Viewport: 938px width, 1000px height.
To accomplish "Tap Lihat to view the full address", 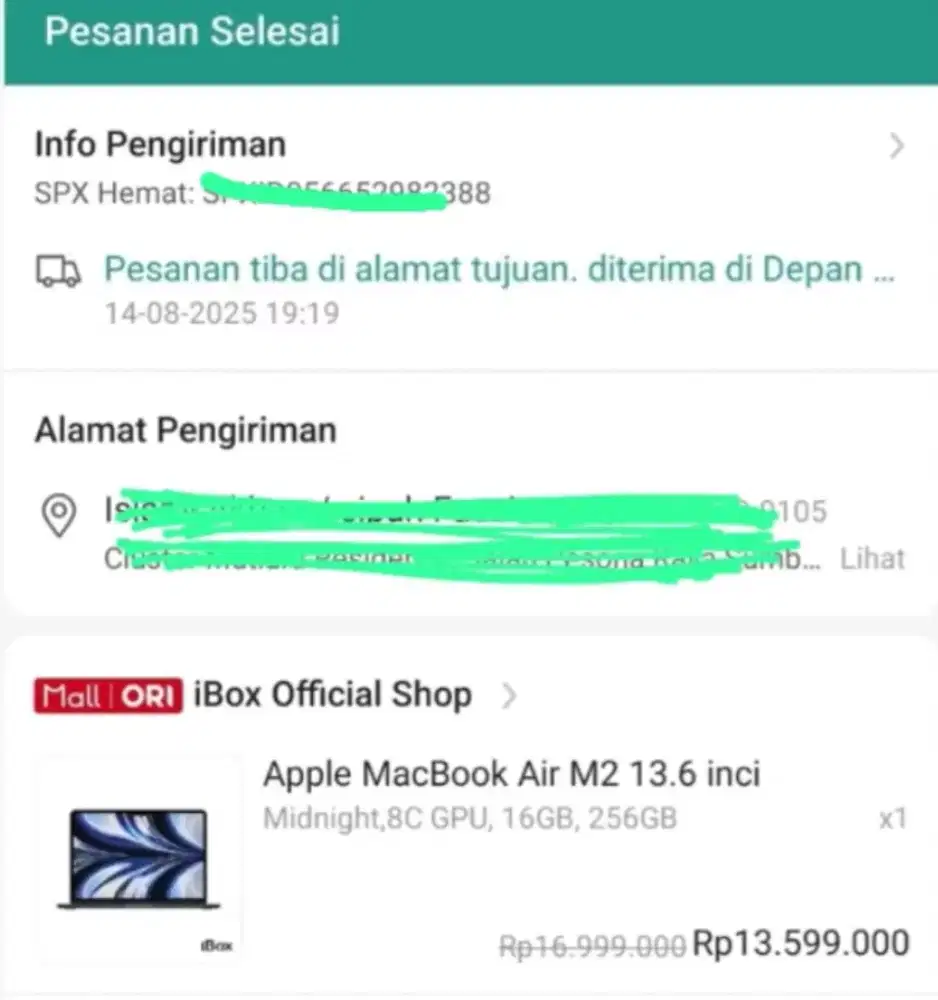I will tap(871, 558).
